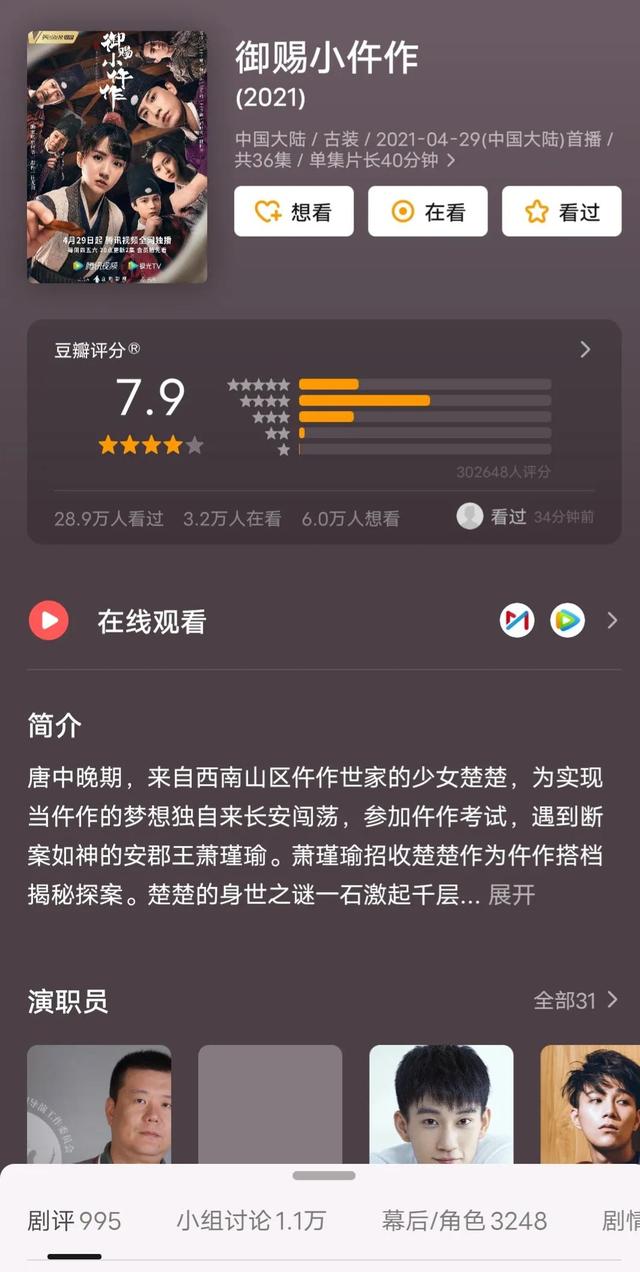View all 31 cast members
This screenshot has height=1272, width=640.
576,1000
